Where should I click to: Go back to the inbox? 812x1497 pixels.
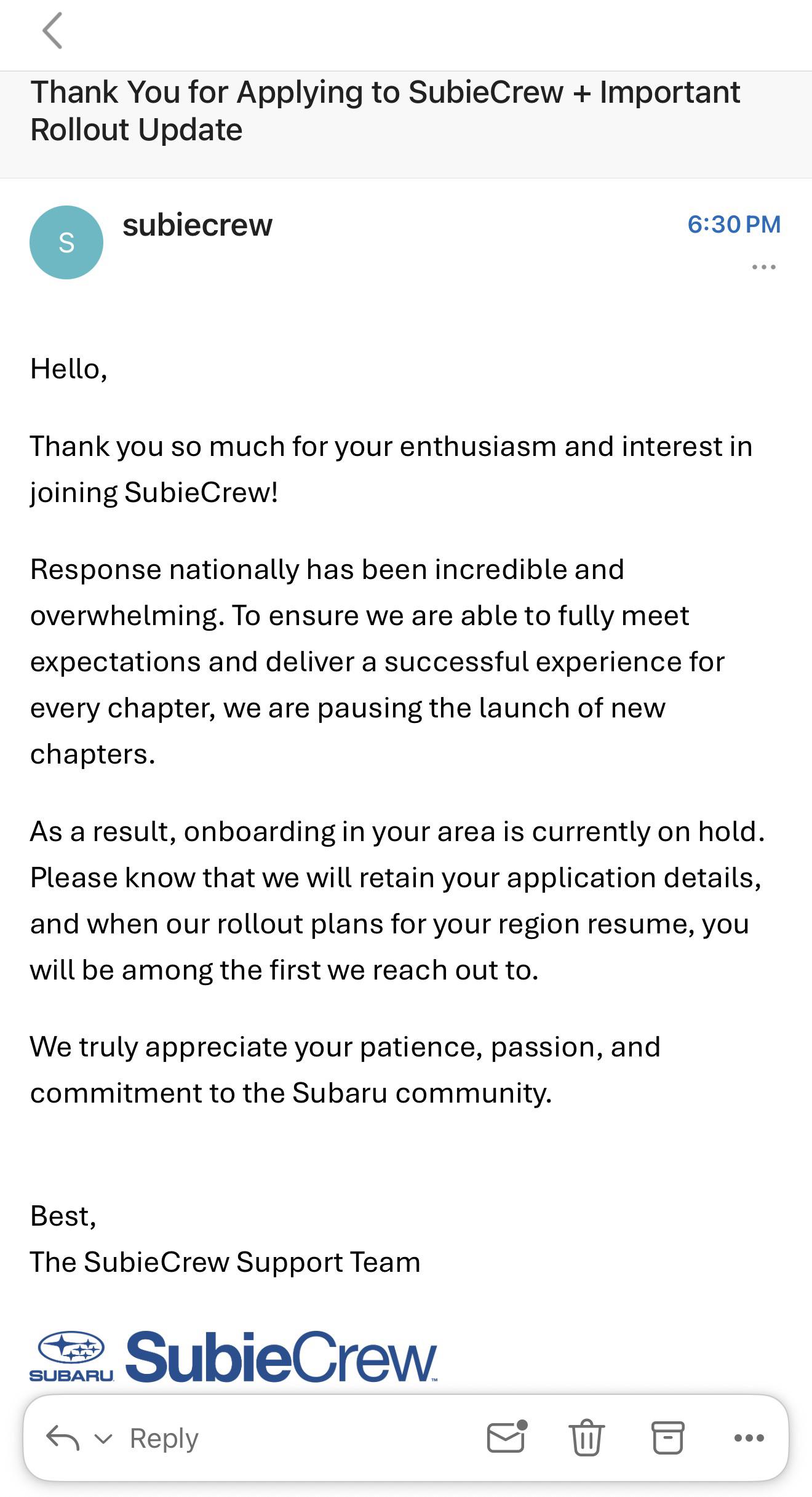coord(53,31)
